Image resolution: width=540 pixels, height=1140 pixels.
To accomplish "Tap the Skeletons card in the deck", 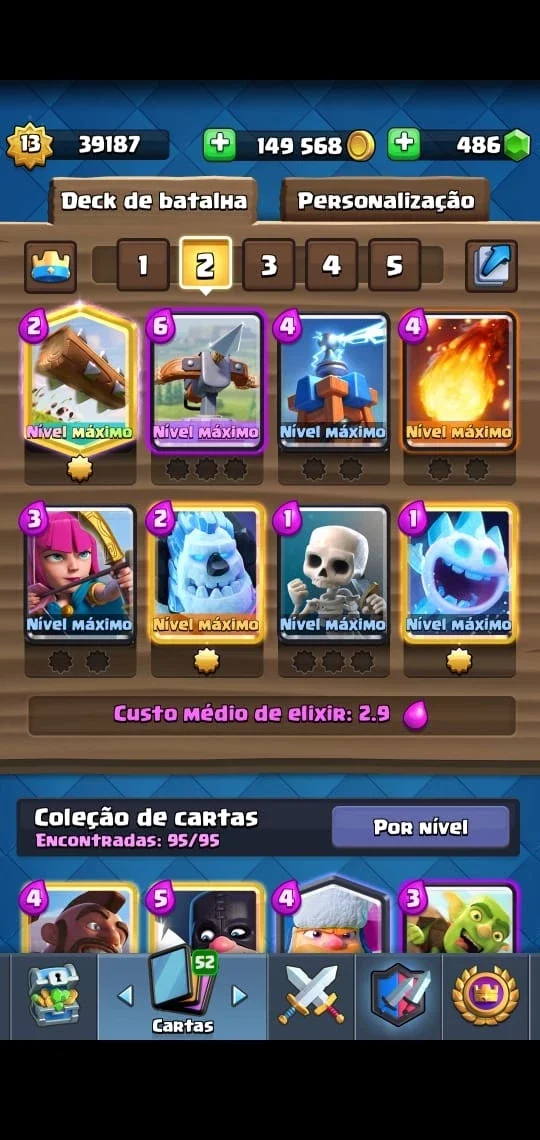I will click(x=334, y=574).
